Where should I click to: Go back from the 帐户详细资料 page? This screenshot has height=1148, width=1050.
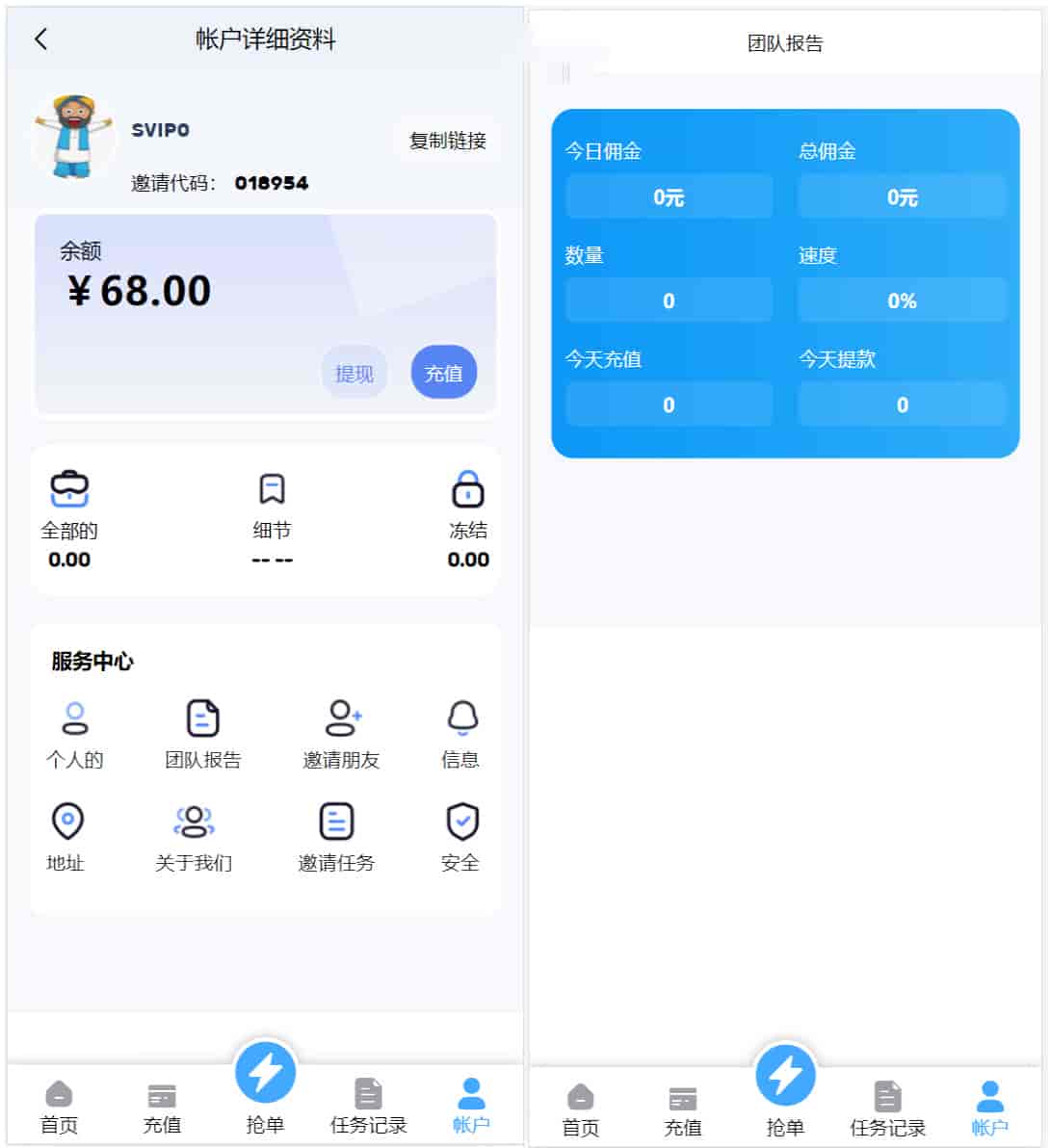pos(40,39)
